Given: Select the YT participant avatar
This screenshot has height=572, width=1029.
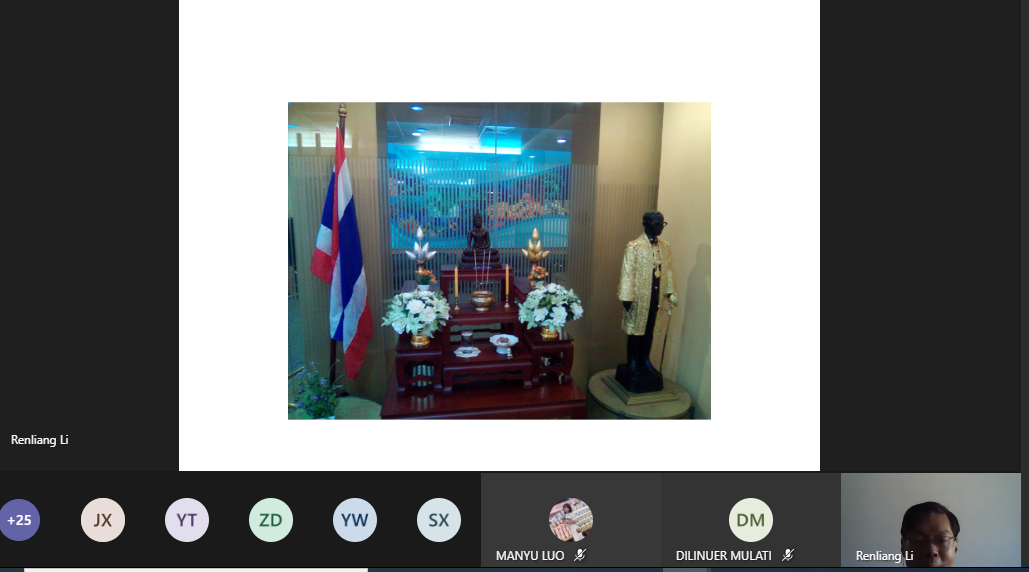Looking at the screenshot, I should click(x=187, y=520).
